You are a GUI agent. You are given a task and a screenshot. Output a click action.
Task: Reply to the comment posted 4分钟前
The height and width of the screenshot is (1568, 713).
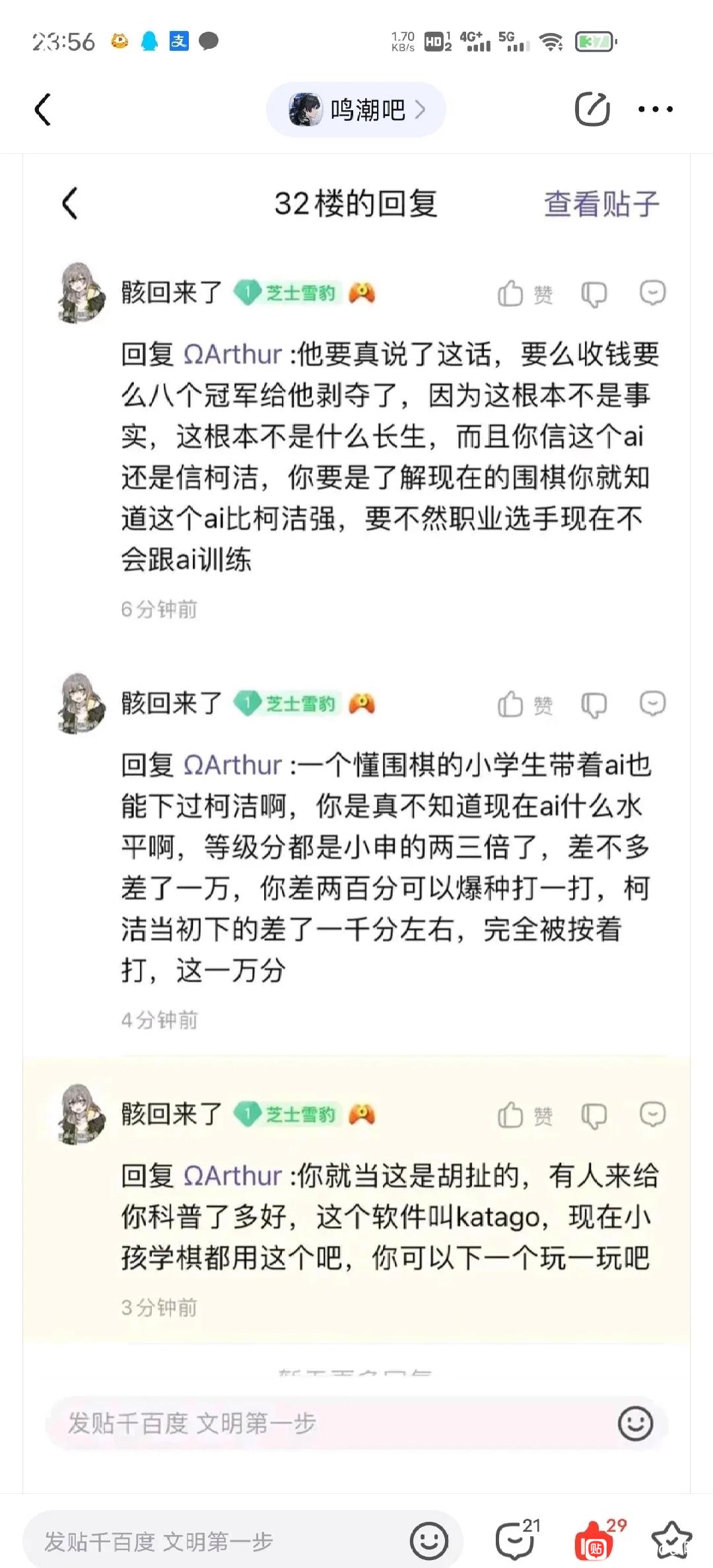click(x=652, y=703)
